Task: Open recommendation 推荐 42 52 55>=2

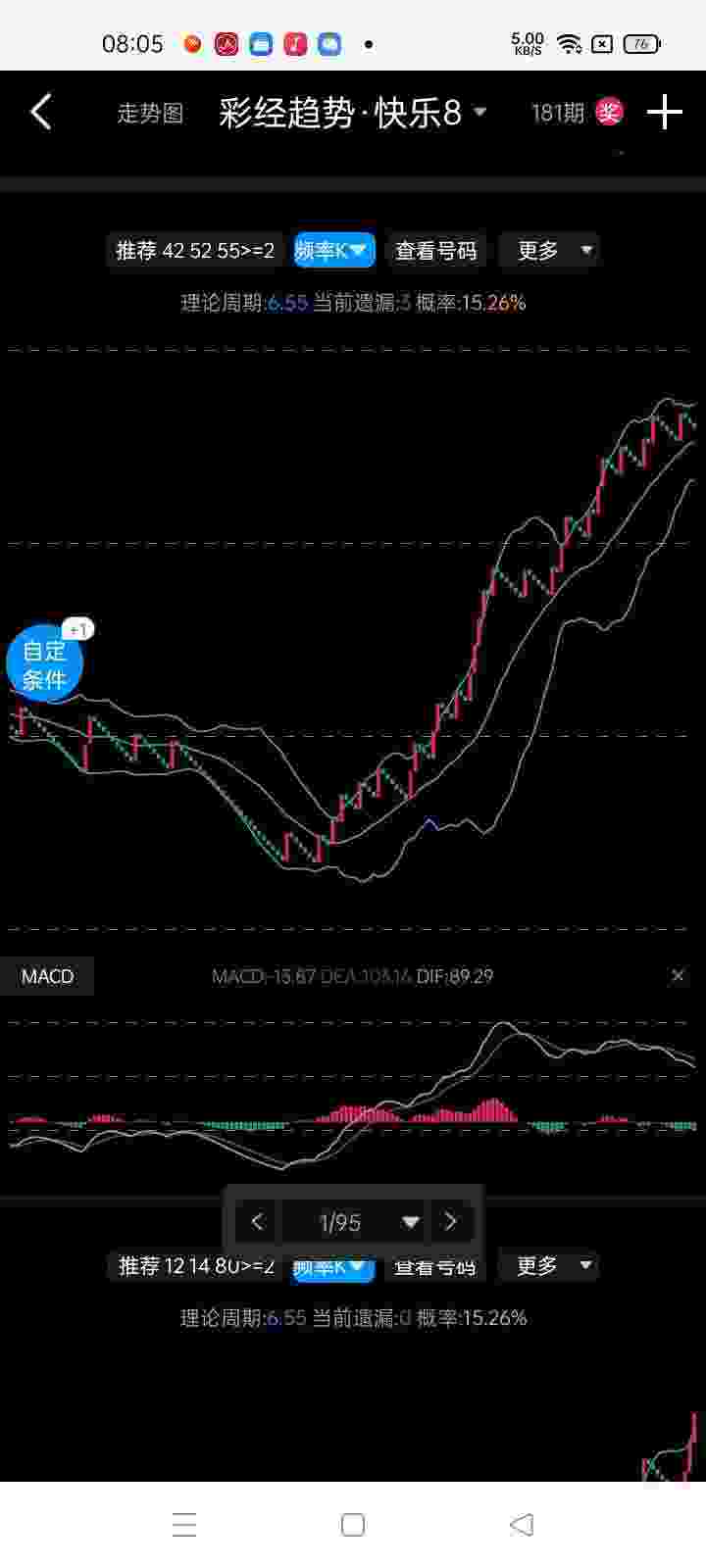Action: point(195,250)
